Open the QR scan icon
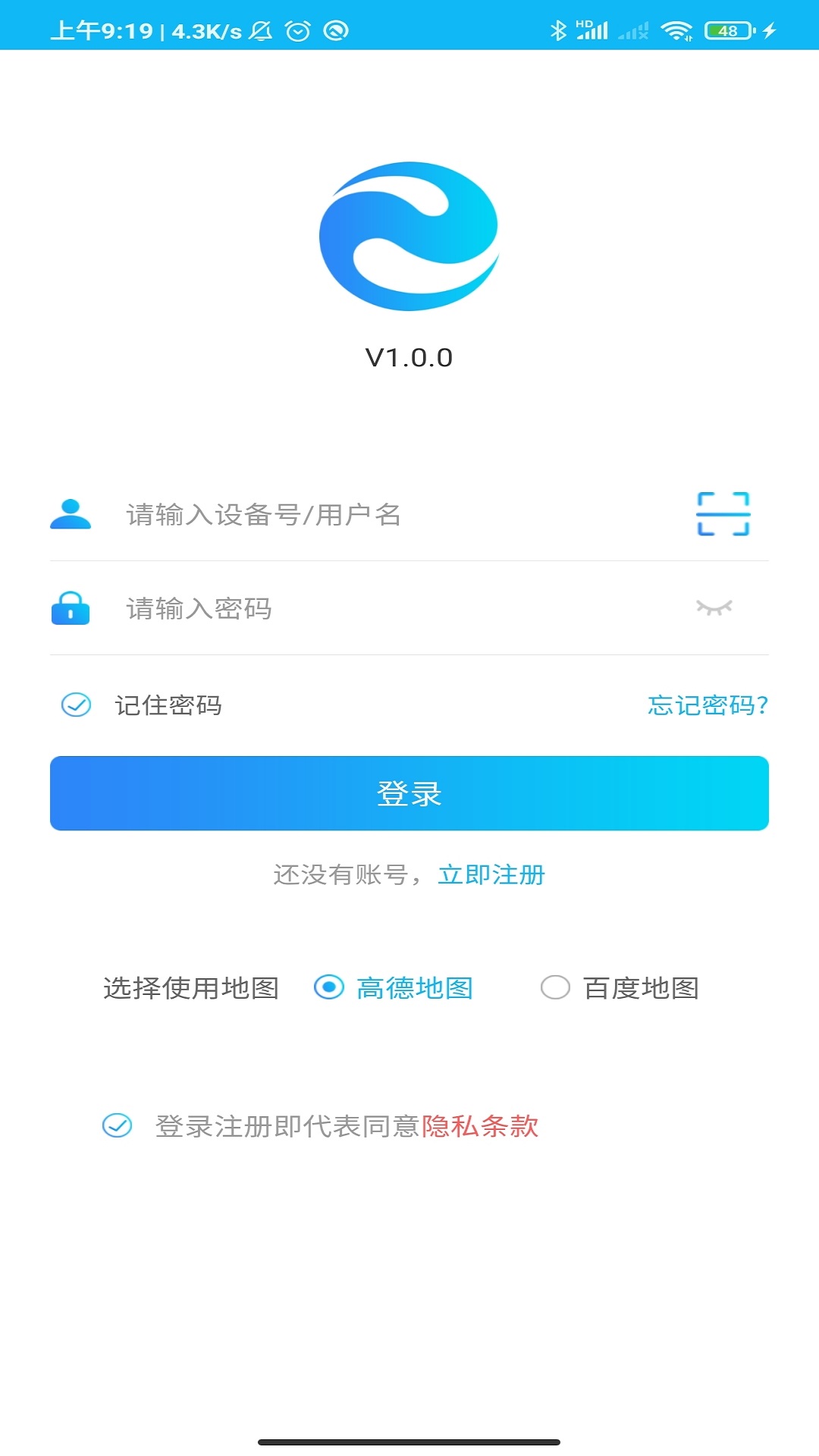Screen dimensions: 819x1456 723,514
